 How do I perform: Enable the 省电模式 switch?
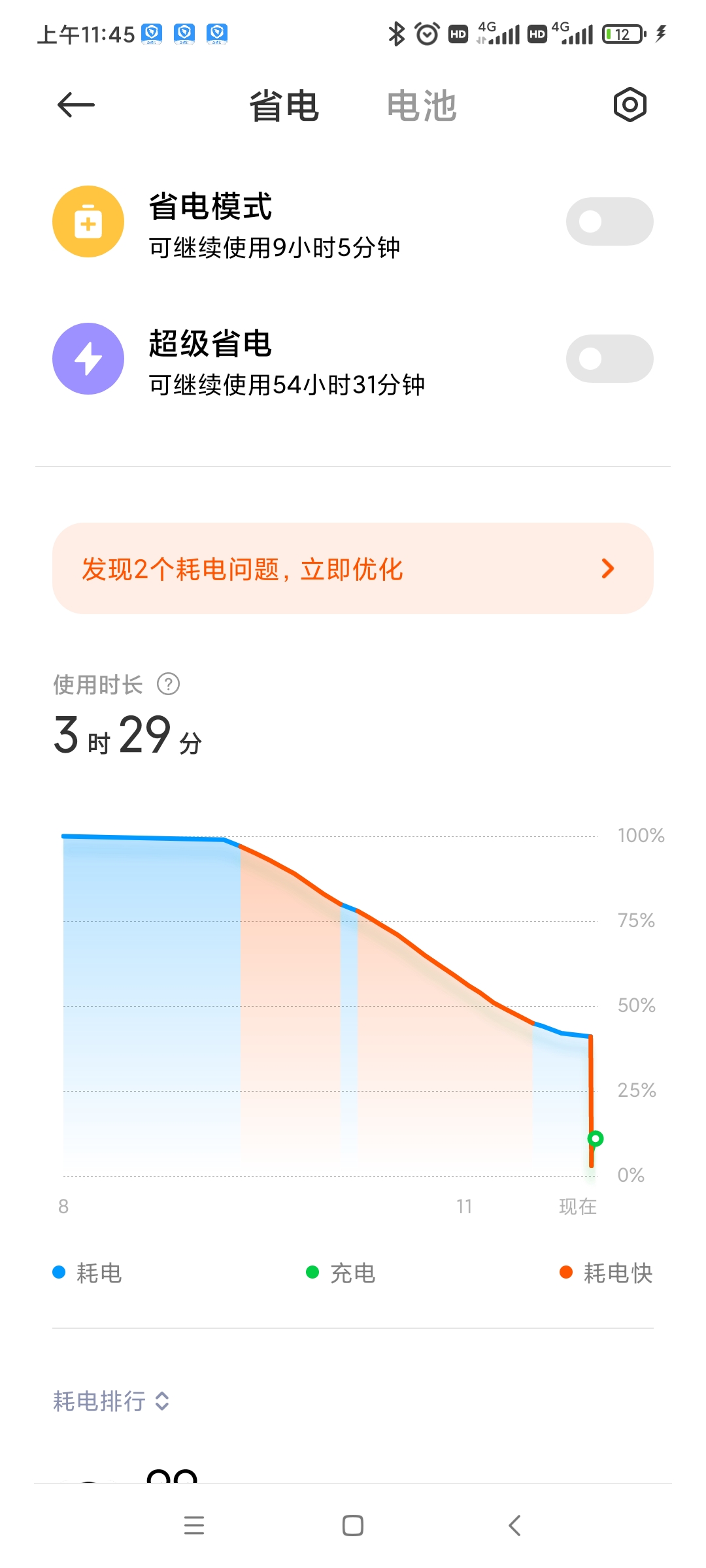pyautogui.click(x=609, y=221)
